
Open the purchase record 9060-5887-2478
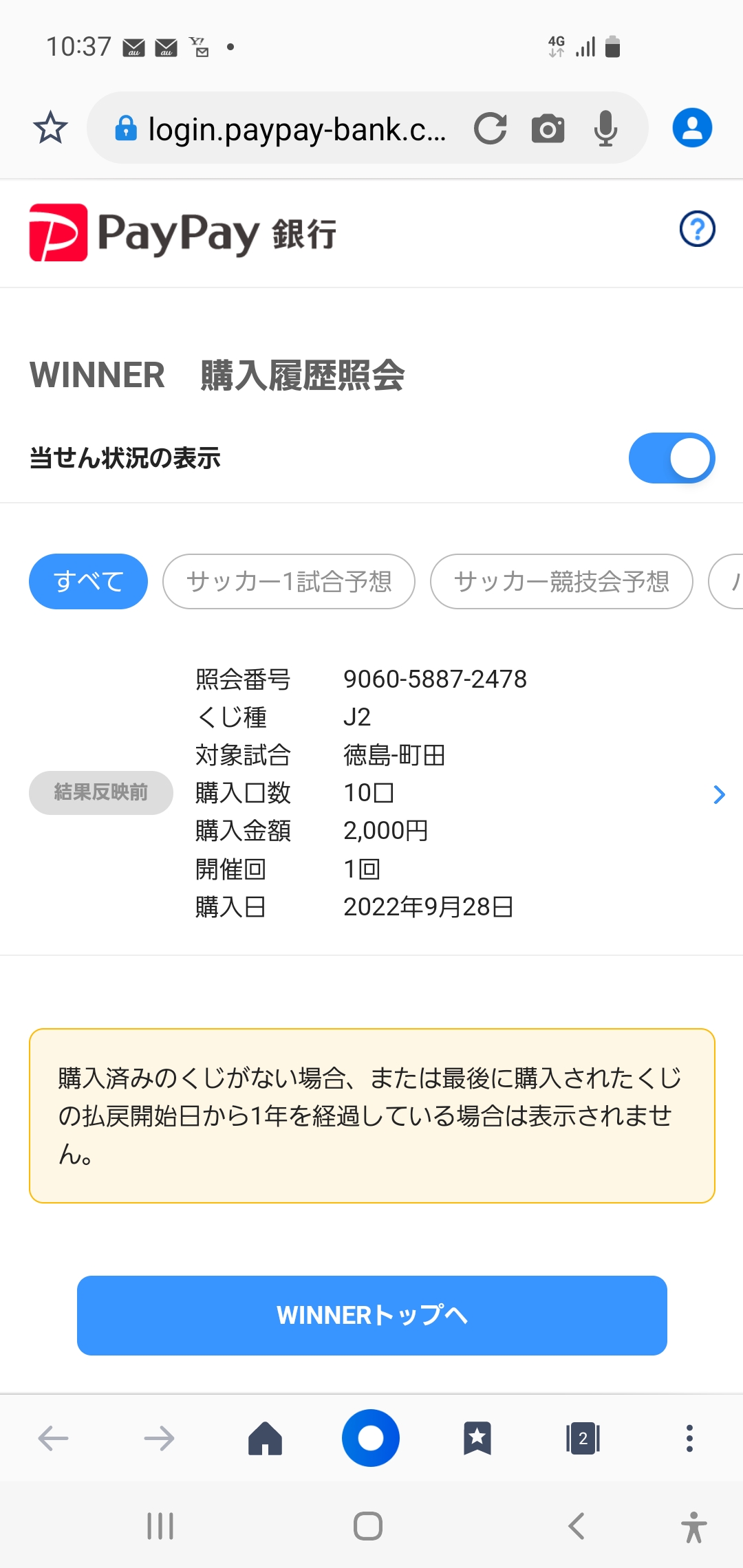[371, 793]
